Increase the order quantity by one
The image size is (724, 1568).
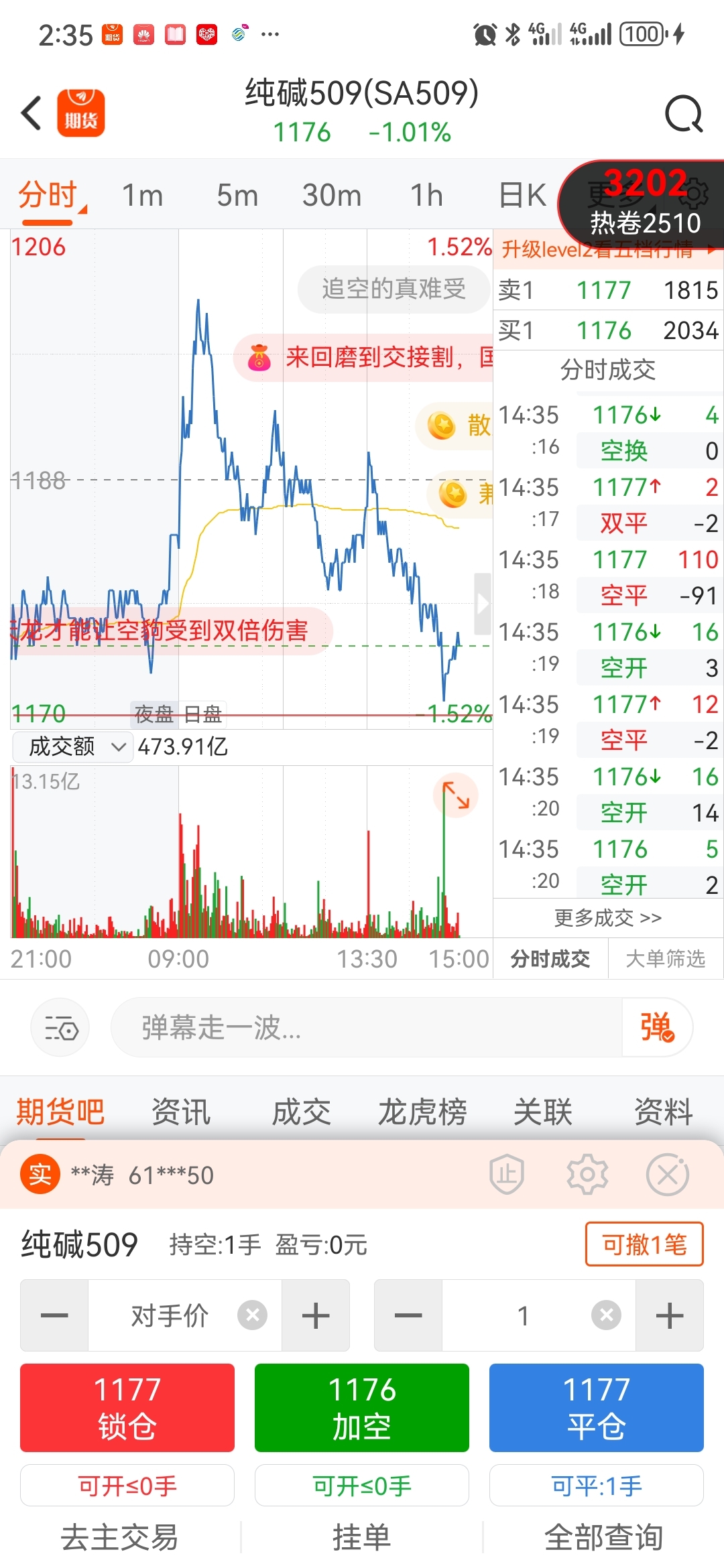(669, 1315)
